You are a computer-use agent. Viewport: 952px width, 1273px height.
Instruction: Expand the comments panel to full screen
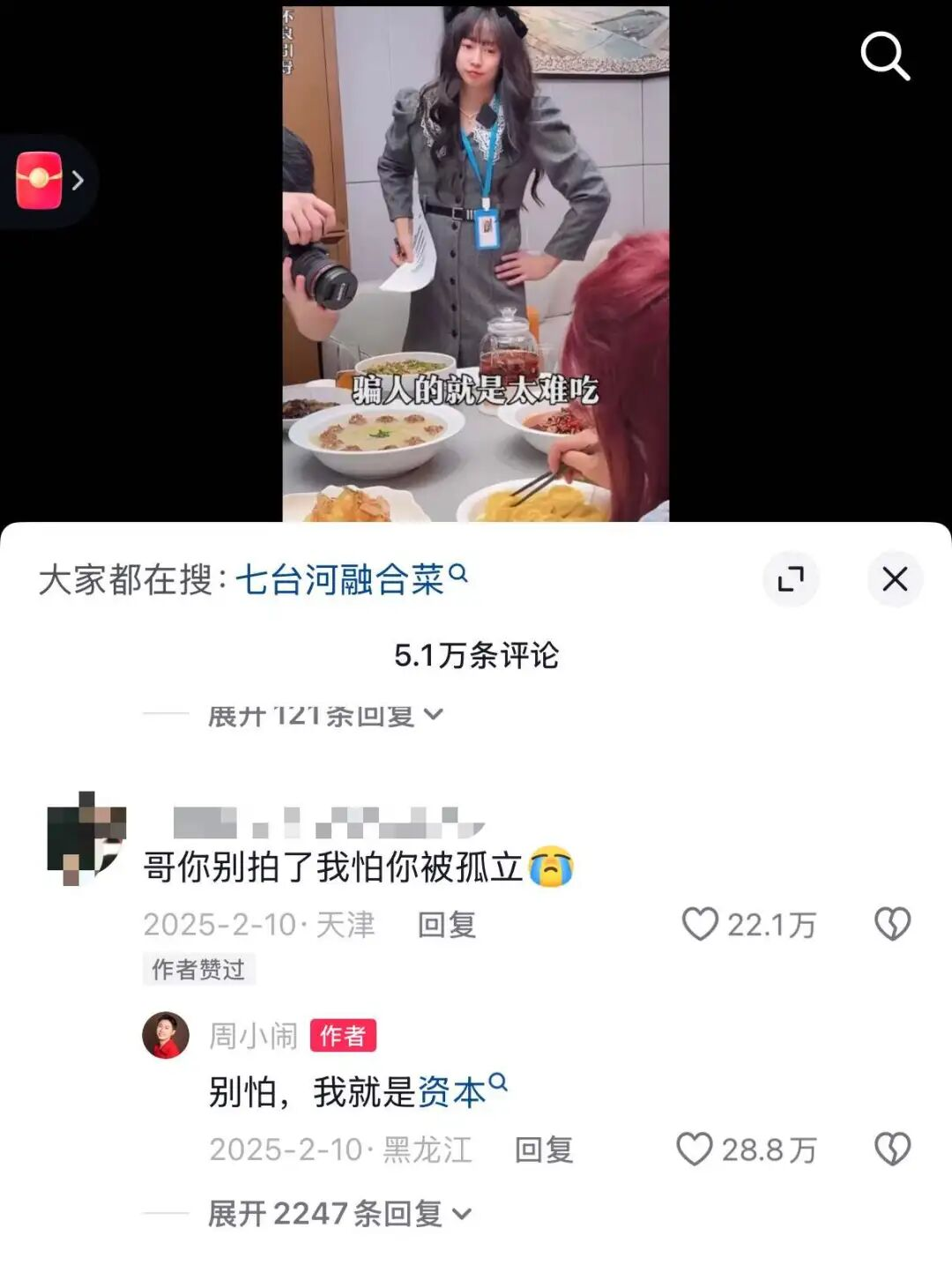790,579
